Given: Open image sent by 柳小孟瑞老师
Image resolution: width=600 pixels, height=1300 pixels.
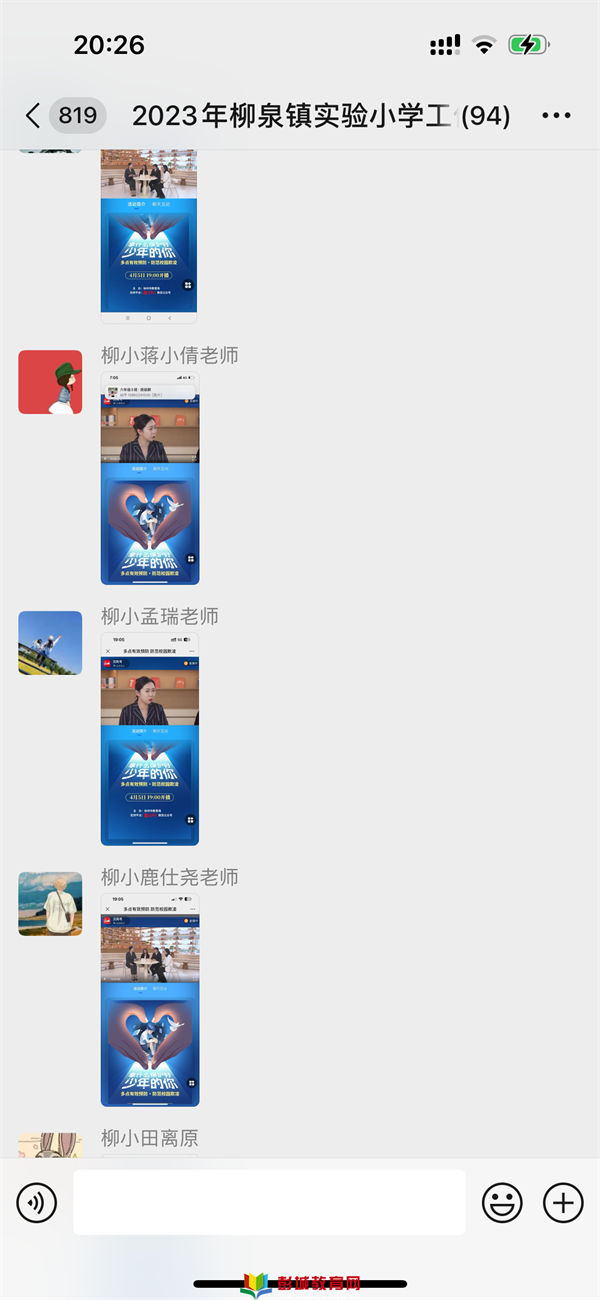Looking at the screenshot, I should click(150, 739).
